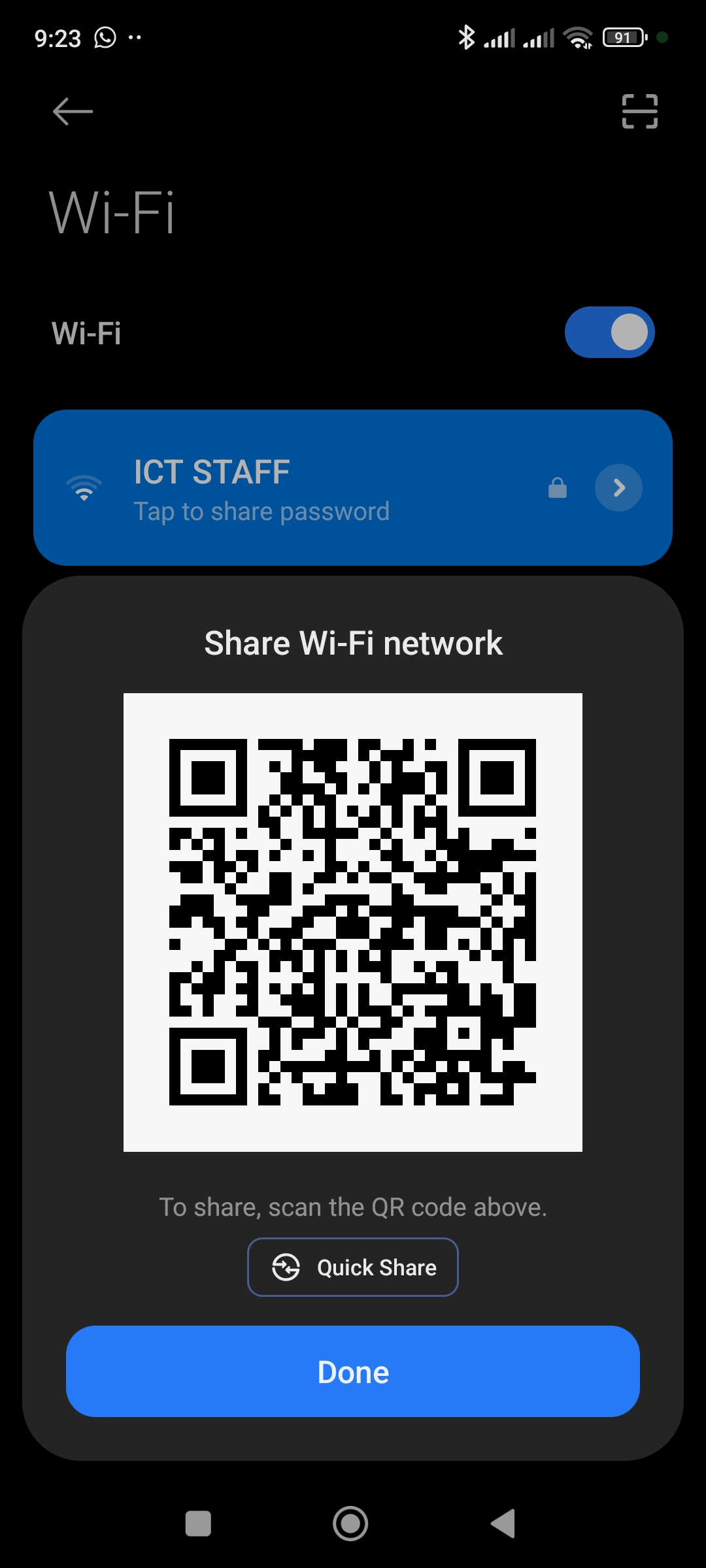Go back using the top arrow
The height and width of the screenshot is (1568, 706).
(73, 112)
